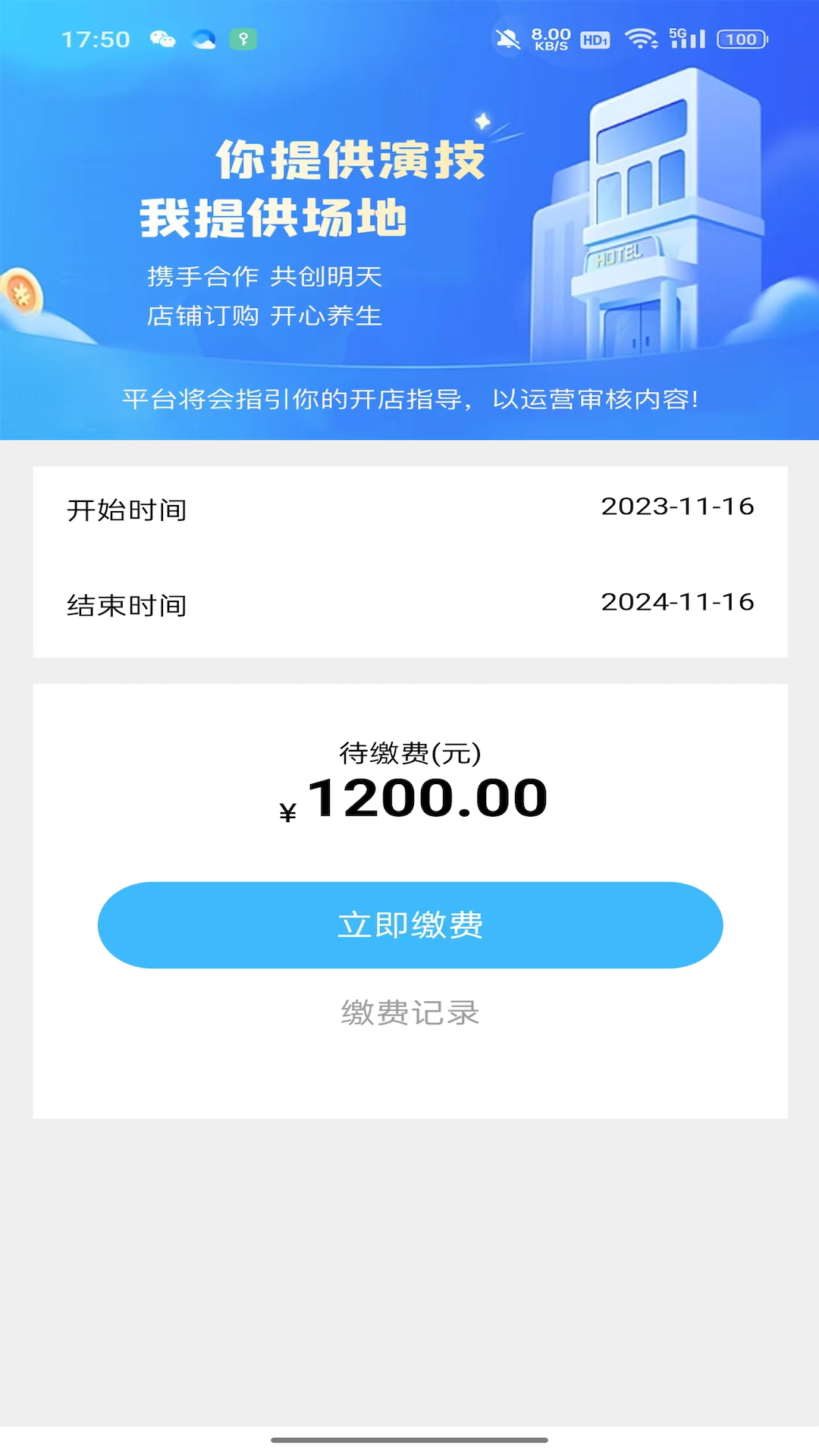Screen dimensions: 819x1456
Task: Open 缴费记录 payment records
Action: [x=409, y=1012]
